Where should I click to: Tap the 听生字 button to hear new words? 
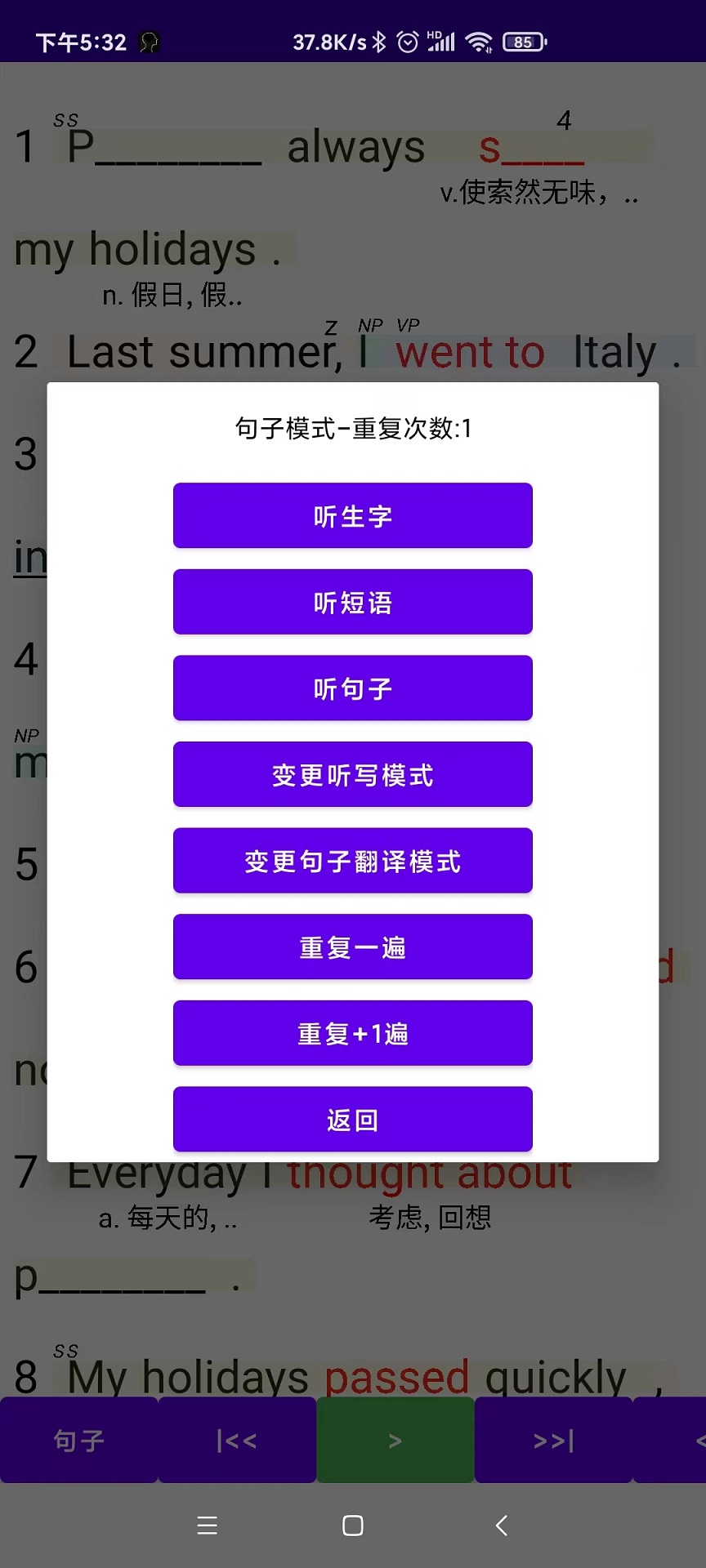pyautogui.click(x=352, y=515)
